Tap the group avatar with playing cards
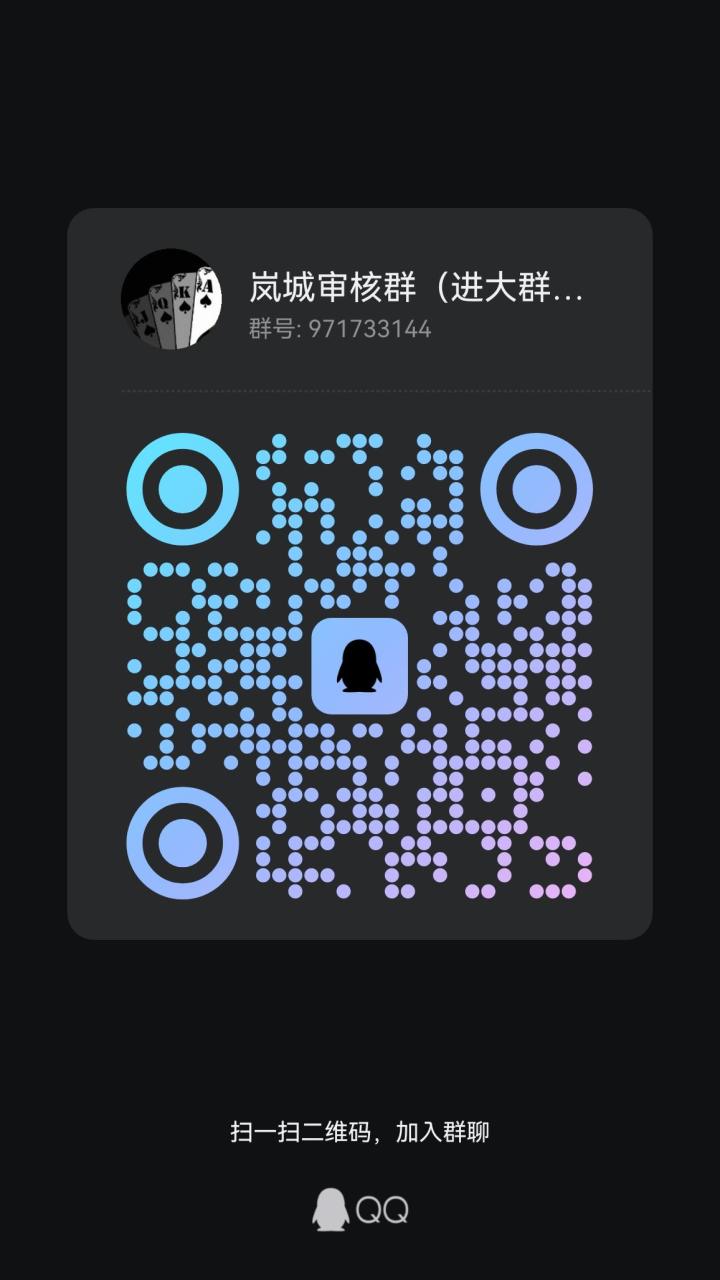Screen dimensions: 720x1280 172,298
